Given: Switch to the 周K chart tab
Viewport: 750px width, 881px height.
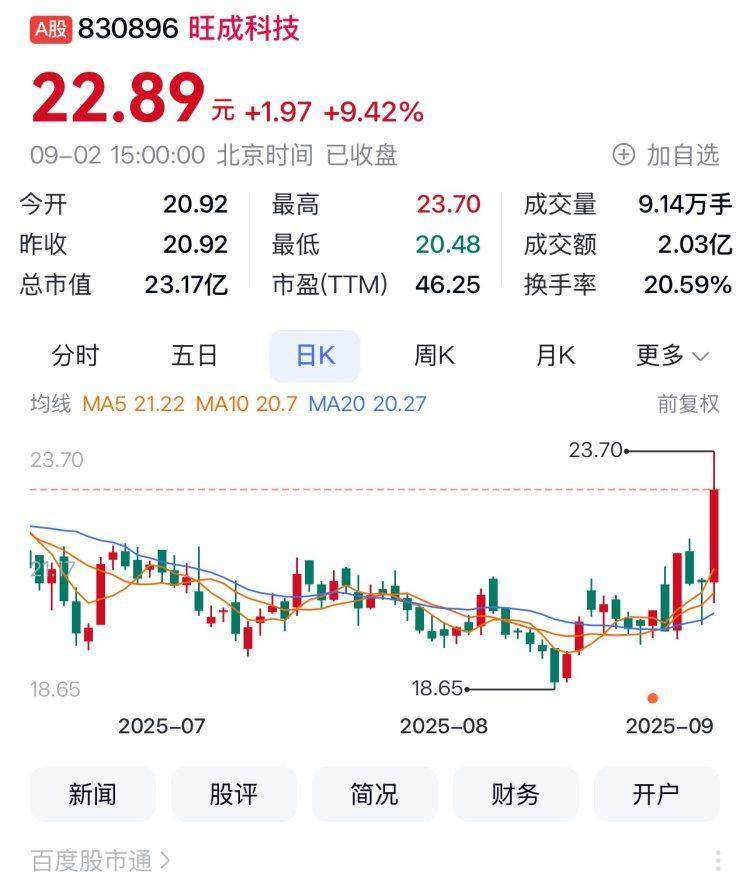Looking at the screenshot, I should pos(434,355).
